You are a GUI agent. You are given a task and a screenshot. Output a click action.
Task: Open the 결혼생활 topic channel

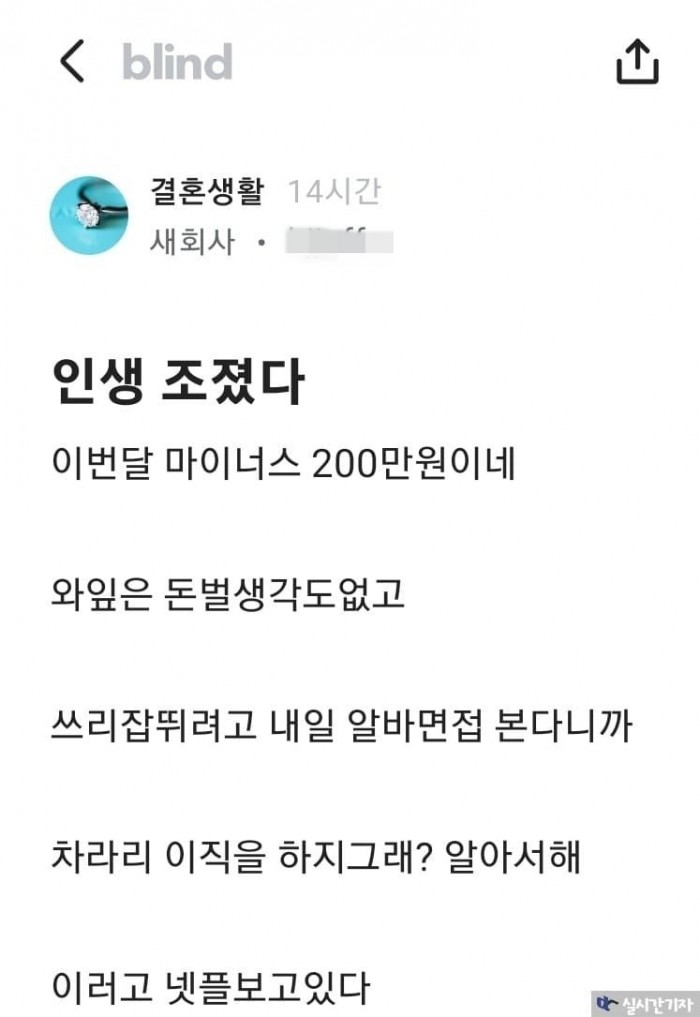(205, 191)
